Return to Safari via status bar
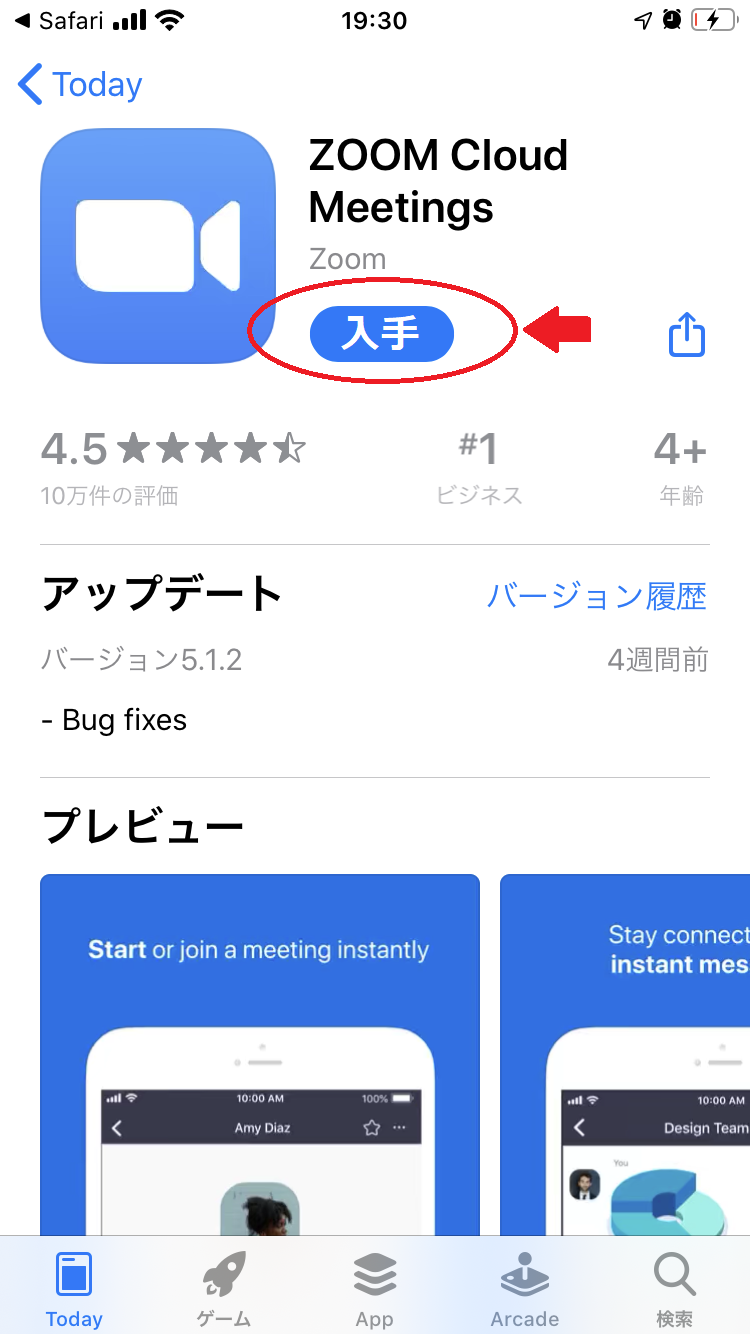Image resolution: width=750 pixels, height=1334 pixels. (x=58, y=21)
